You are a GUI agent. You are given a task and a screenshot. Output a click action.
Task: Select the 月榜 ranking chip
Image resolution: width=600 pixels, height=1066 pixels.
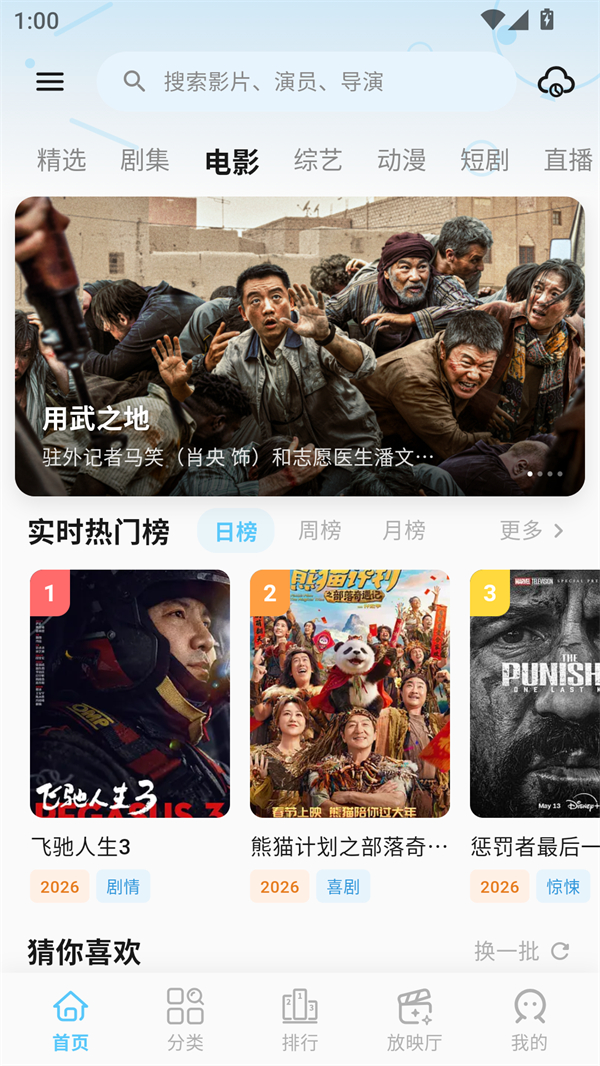pos(404,530)
